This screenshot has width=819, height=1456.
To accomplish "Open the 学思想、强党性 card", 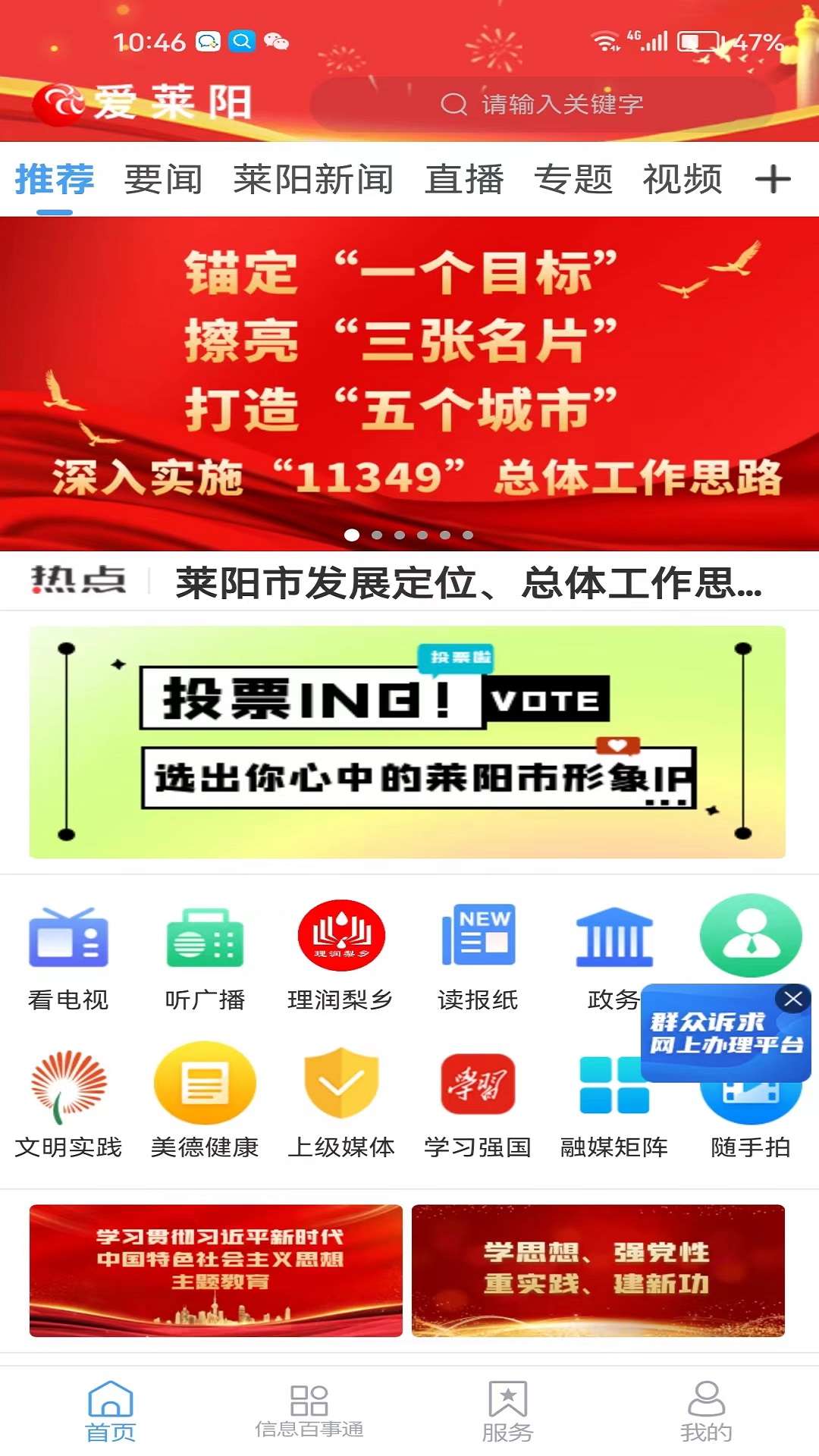I will pyautogui.click(x=598, y=1270).
